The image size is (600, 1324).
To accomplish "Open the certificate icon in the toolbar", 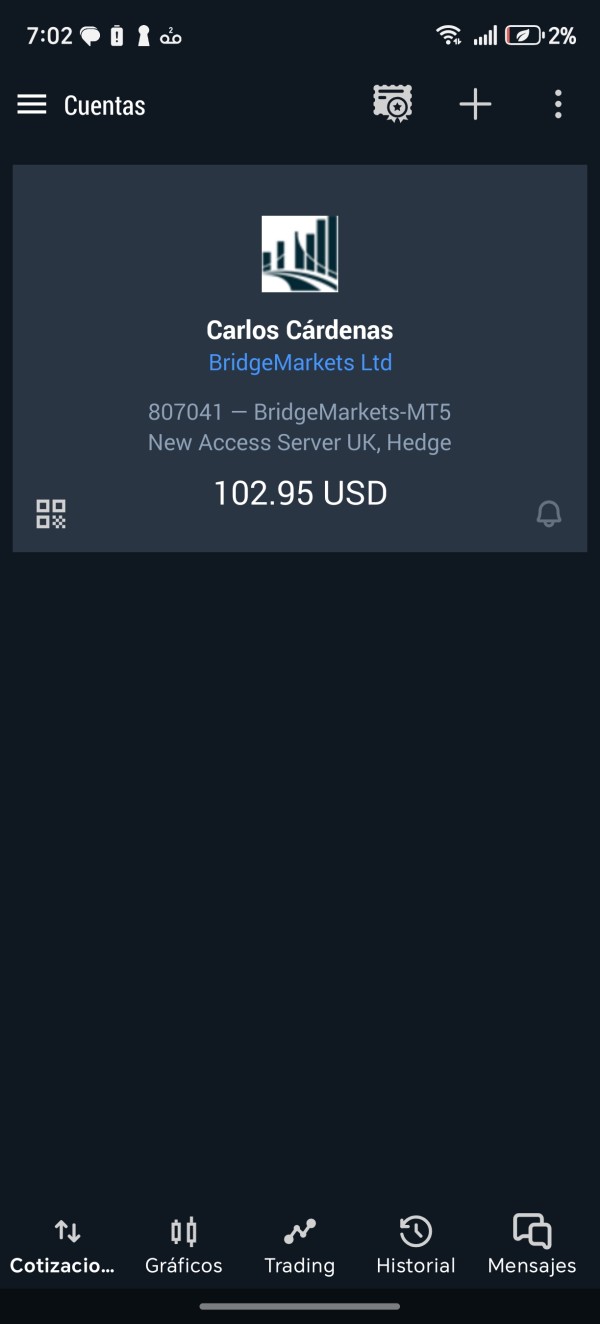I will click(x=393, y=104).
